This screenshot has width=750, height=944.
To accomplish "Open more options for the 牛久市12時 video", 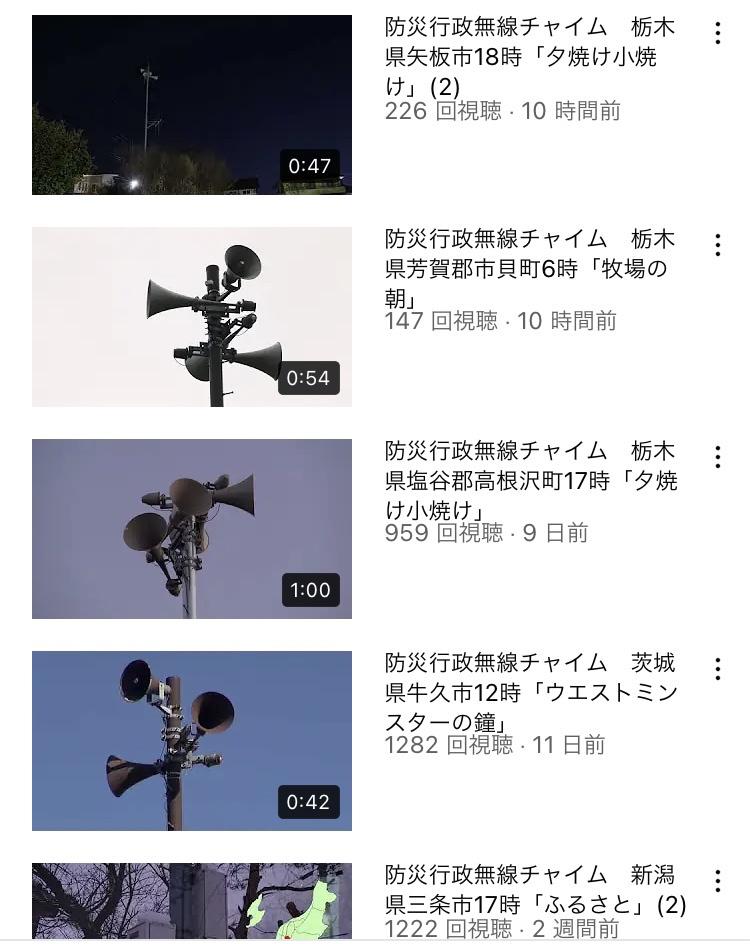I will click(717, 669).
